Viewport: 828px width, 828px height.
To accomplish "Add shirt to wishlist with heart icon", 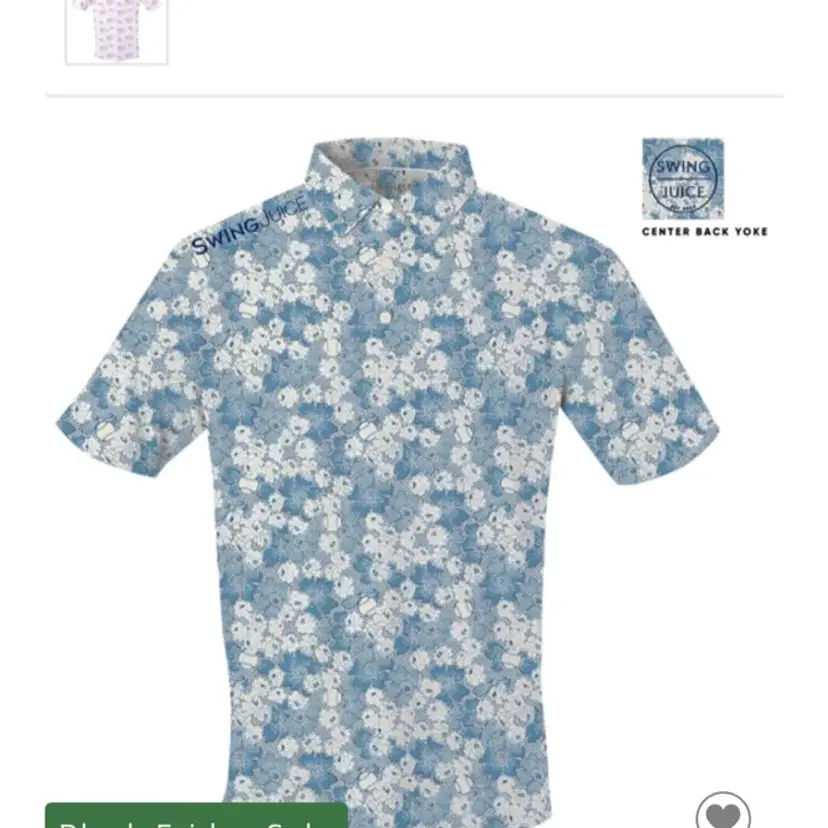I will [722, 812].
